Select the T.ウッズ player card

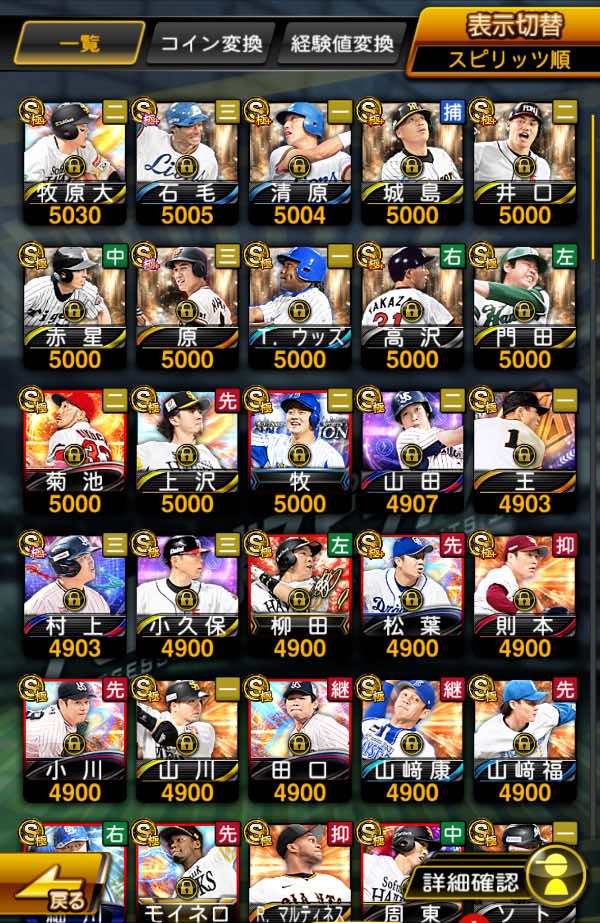tap(299, 307)
